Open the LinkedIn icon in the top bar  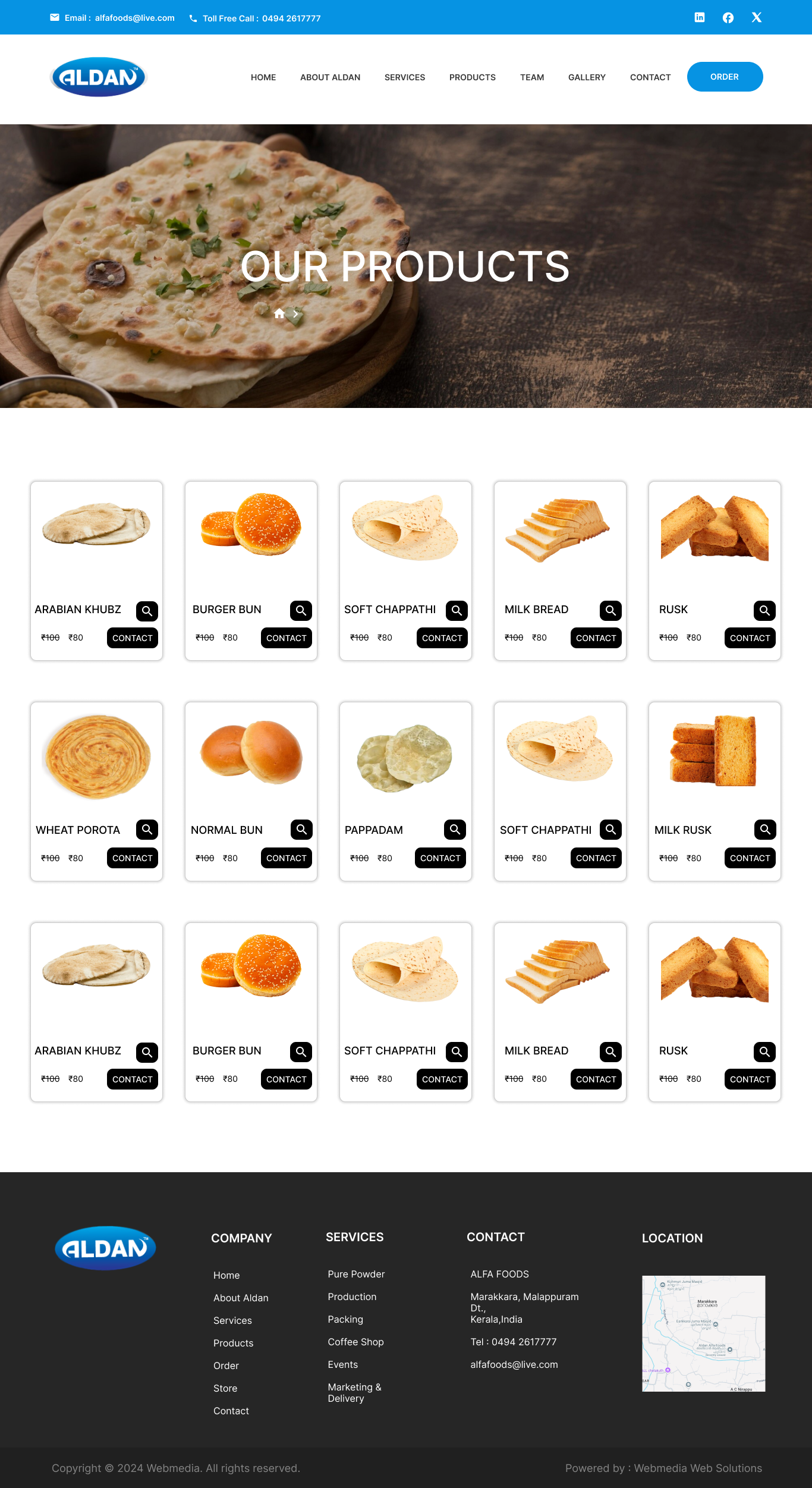pyautogui.click(x=700, y=18)
